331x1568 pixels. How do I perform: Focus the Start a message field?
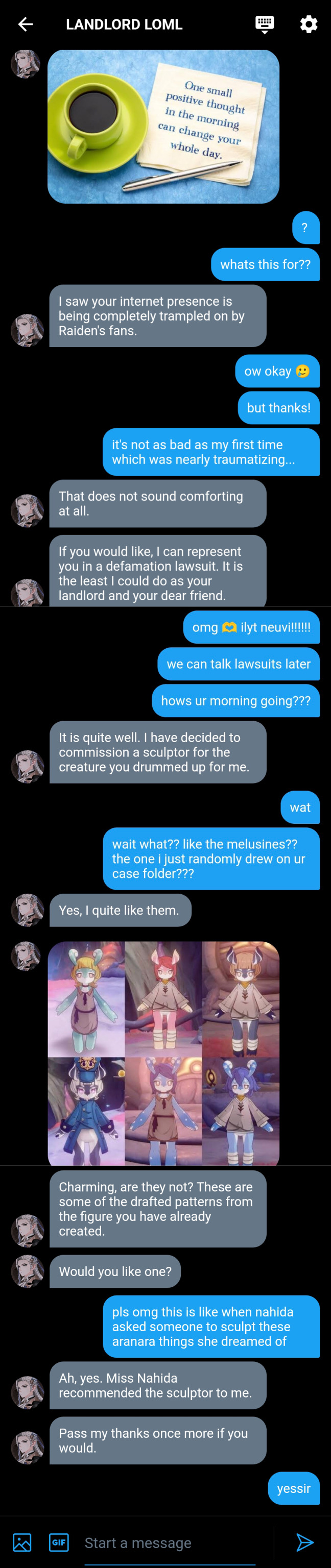[171, 1542]
